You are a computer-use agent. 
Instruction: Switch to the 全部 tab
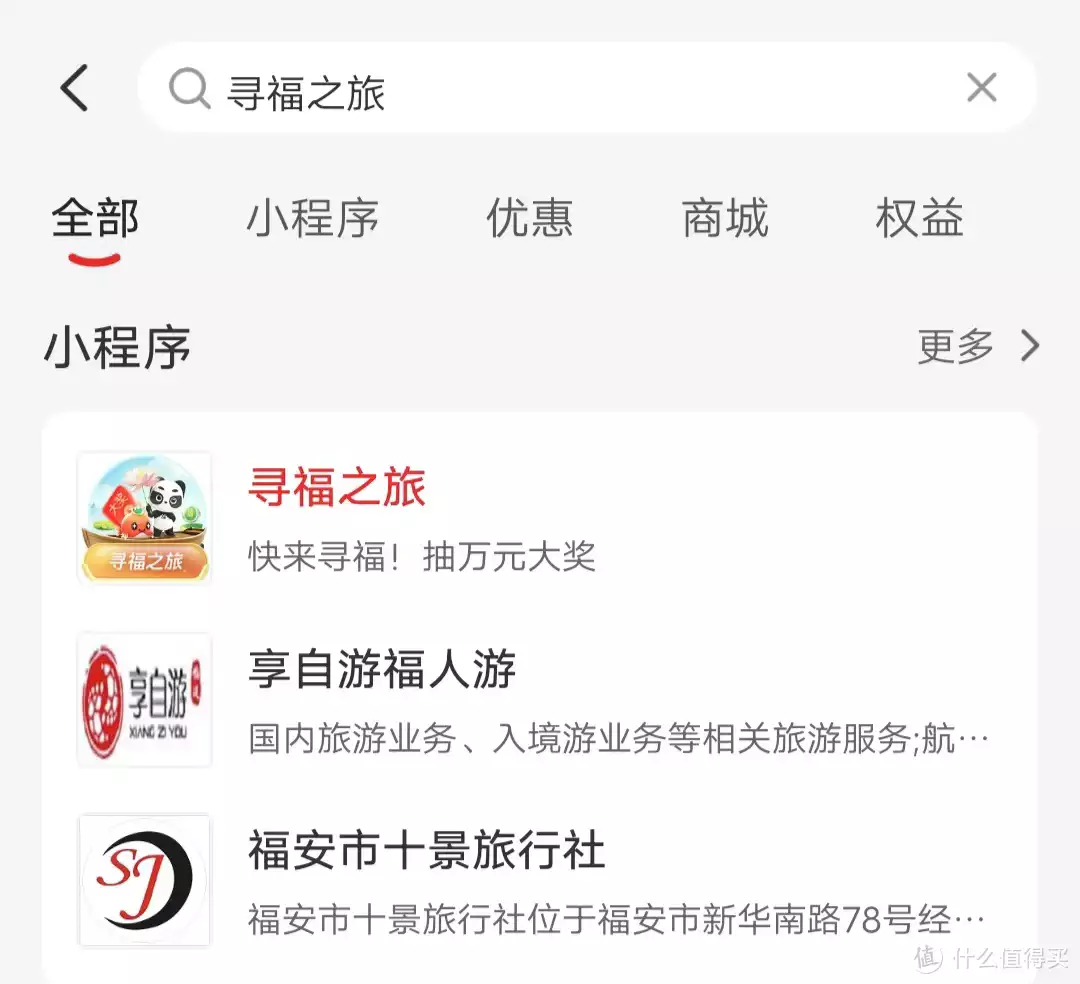(x=95, y=220)
